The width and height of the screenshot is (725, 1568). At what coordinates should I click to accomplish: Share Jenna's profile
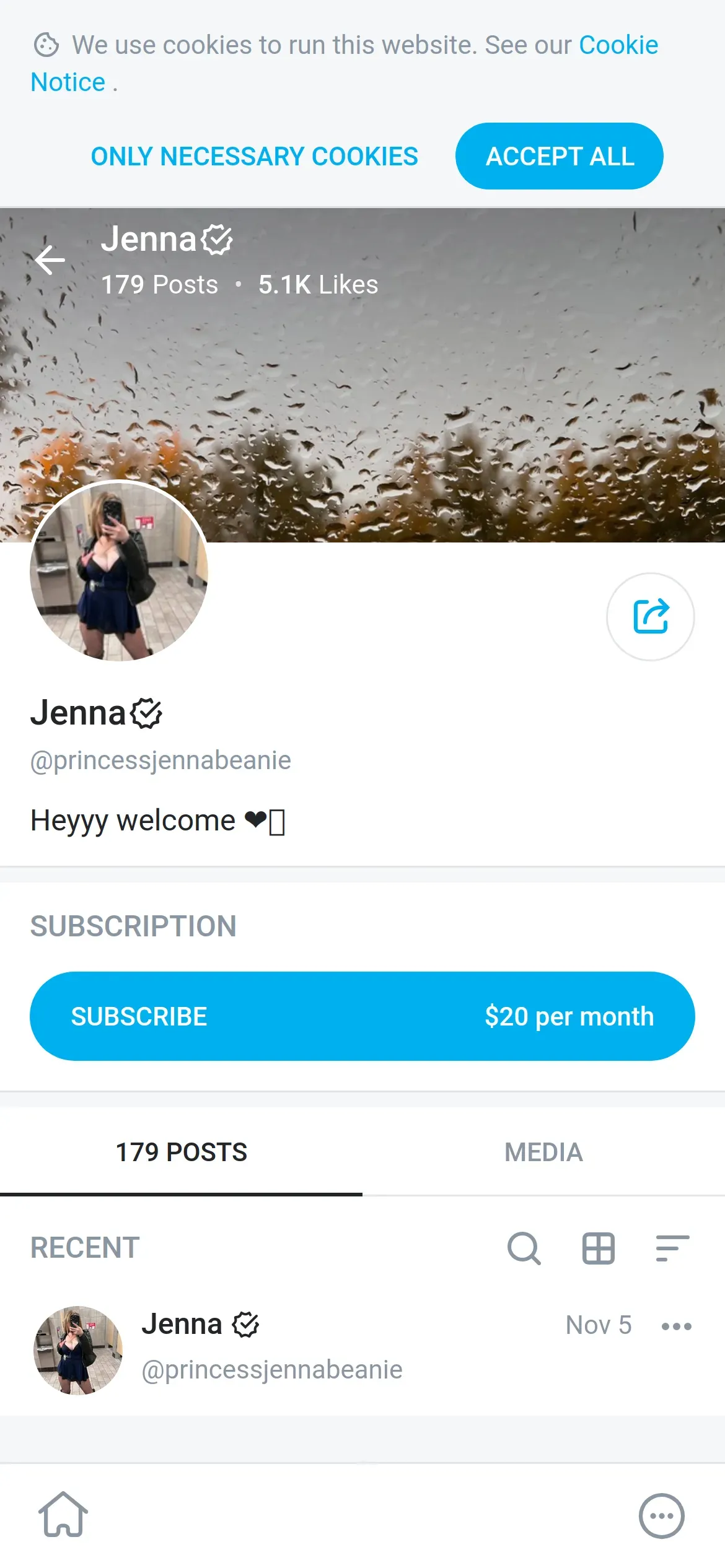click(650, 616)
